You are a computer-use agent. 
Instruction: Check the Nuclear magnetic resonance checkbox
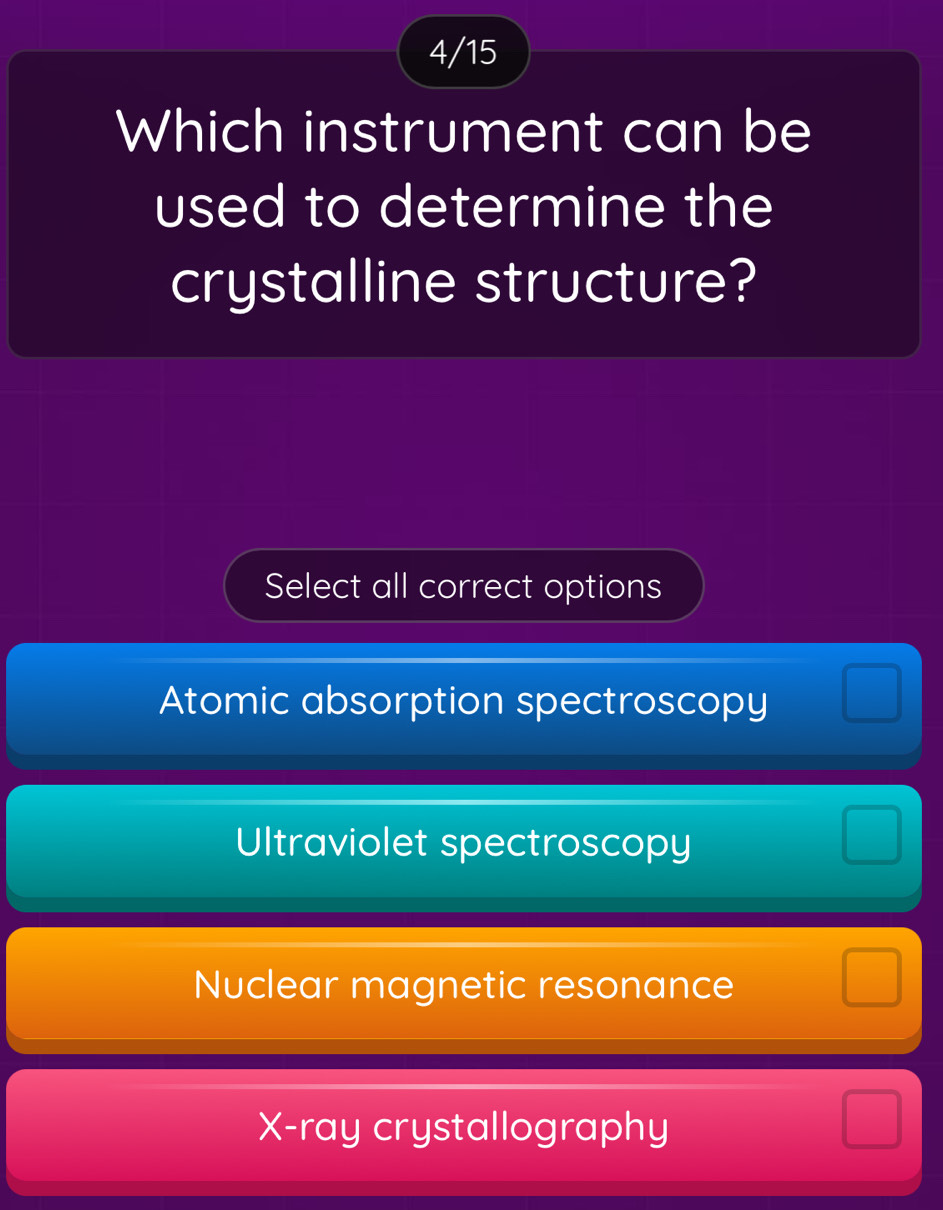click(871, 976)
